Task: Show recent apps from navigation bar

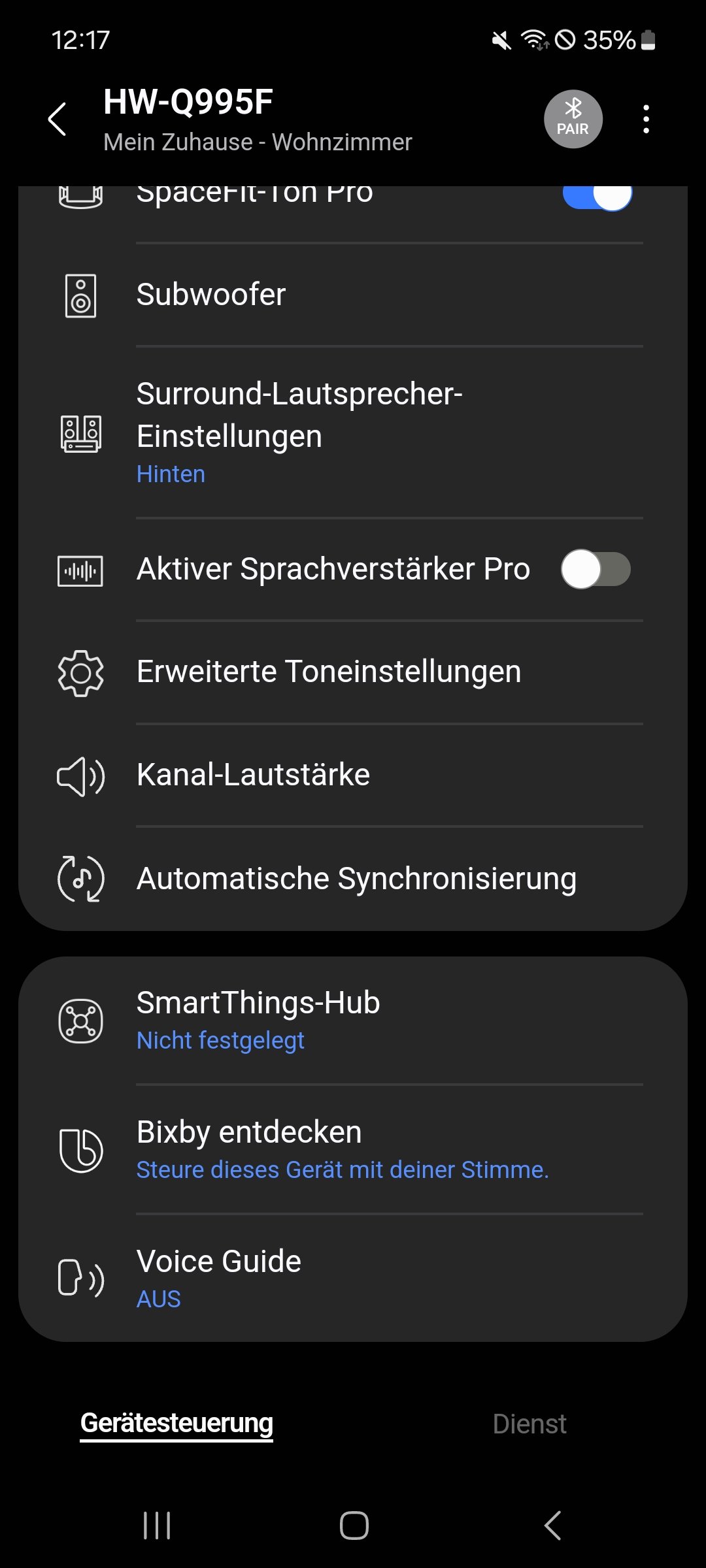Action: pyautogui.click(x=157, y=1526)
